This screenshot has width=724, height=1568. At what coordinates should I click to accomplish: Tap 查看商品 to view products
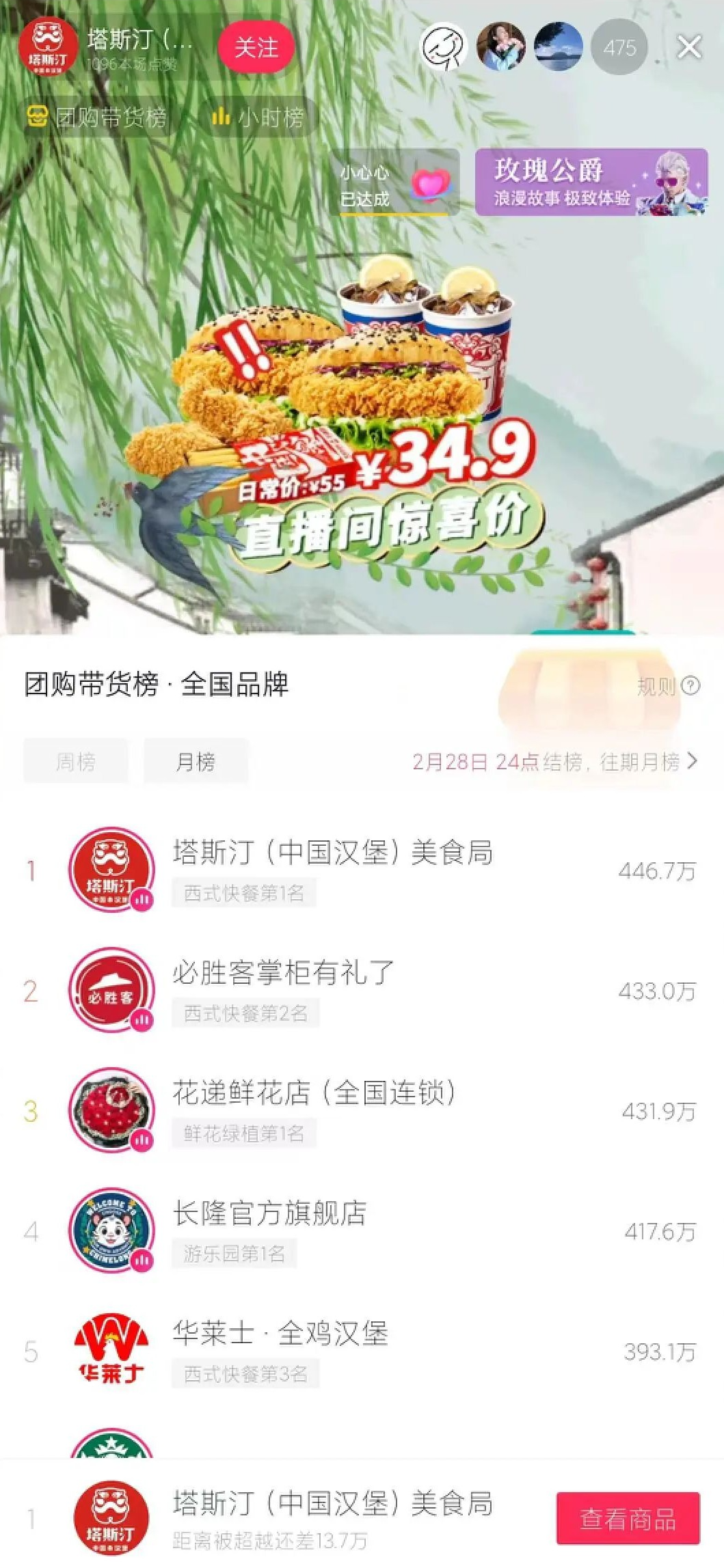point(628,1518)
